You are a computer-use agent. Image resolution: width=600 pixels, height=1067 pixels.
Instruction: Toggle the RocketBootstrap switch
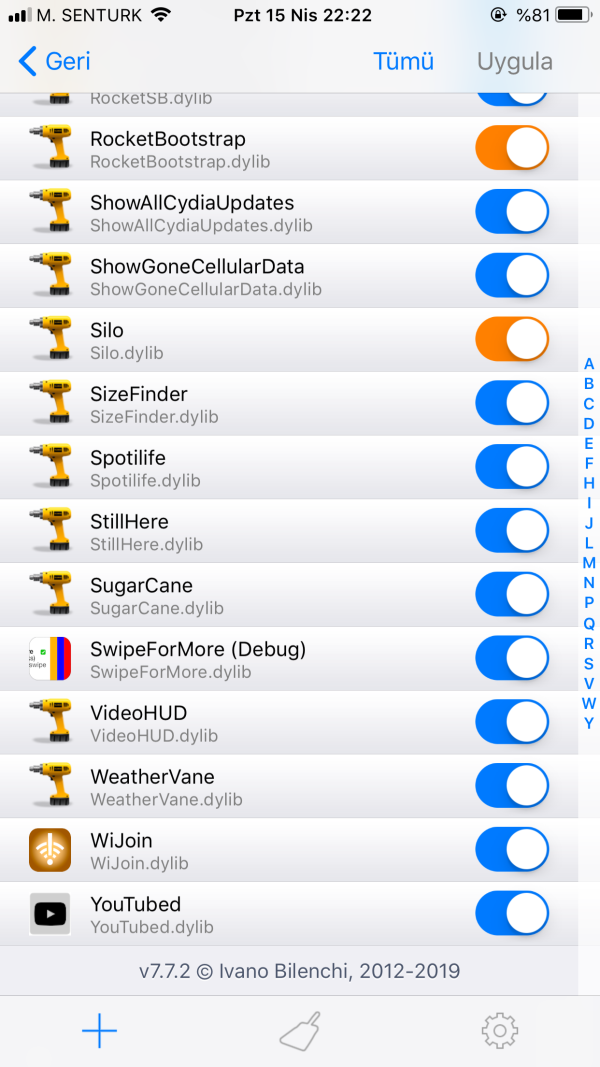pyautogui.click(x=512, y=148)
